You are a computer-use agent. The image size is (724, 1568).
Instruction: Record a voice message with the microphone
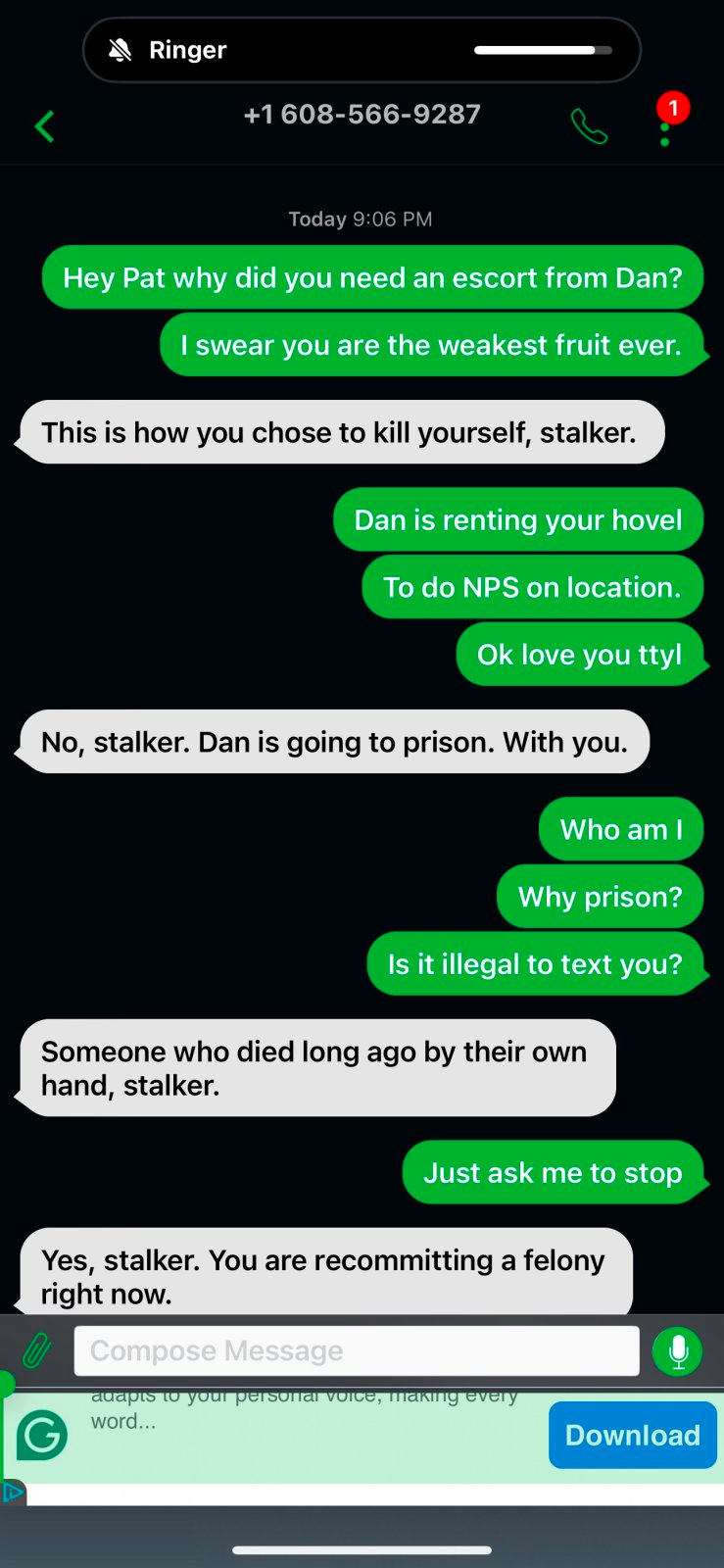[678, 1351]
